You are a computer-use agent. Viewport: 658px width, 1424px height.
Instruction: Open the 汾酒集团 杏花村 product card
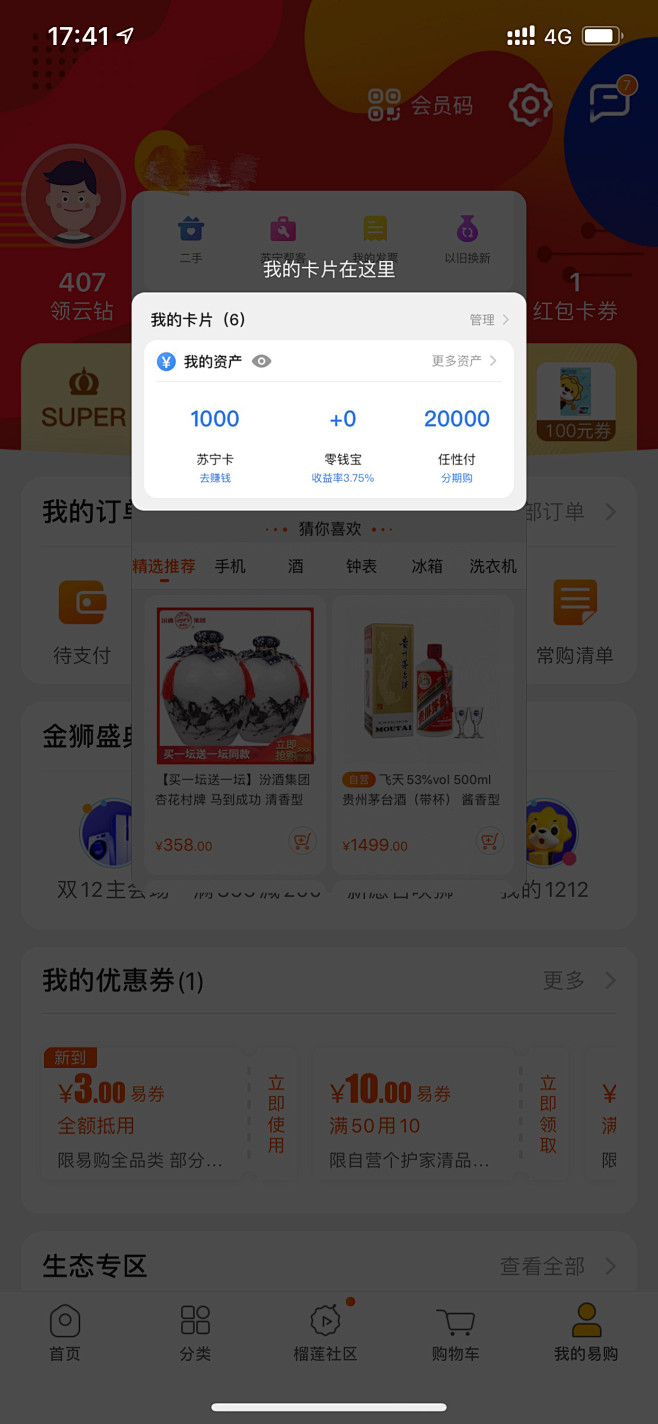(x=235, y=734)
